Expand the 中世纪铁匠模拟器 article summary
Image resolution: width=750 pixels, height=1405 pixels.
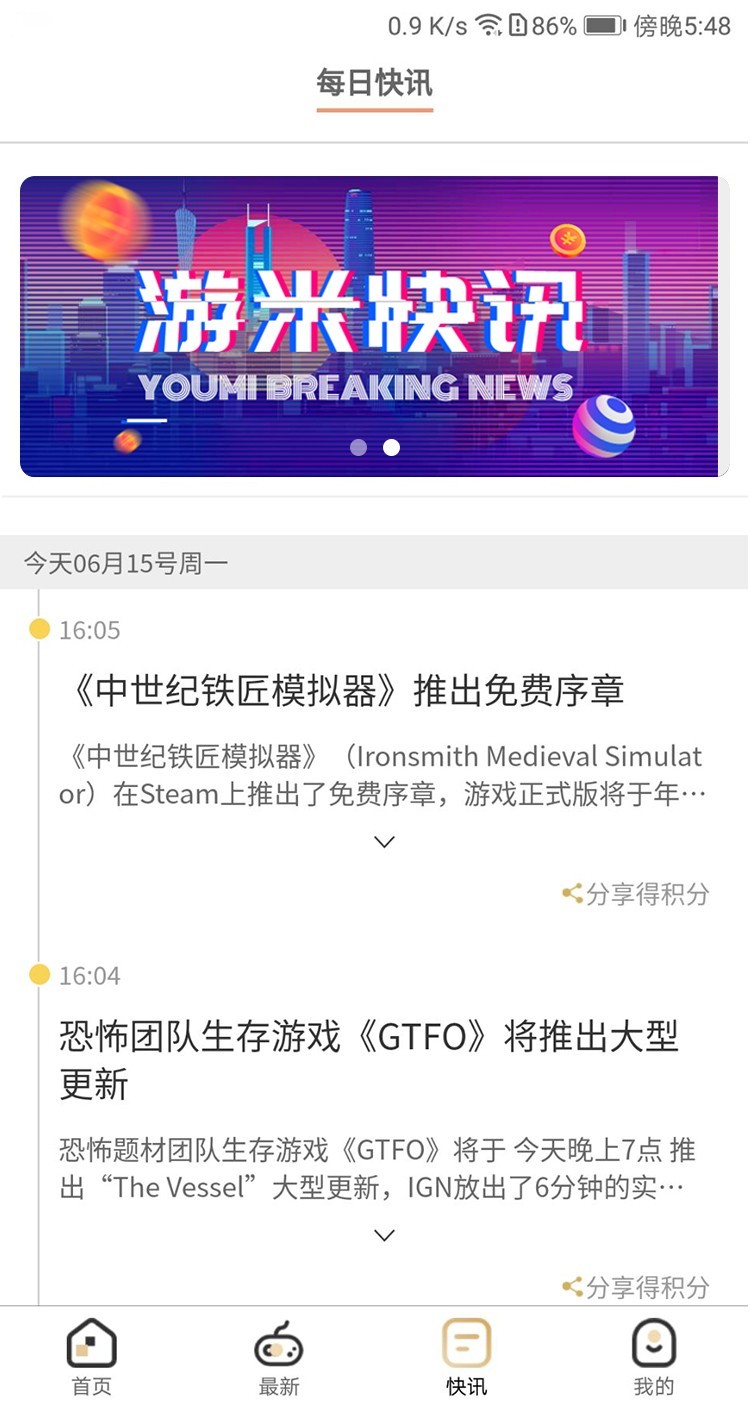click(384, 842)
